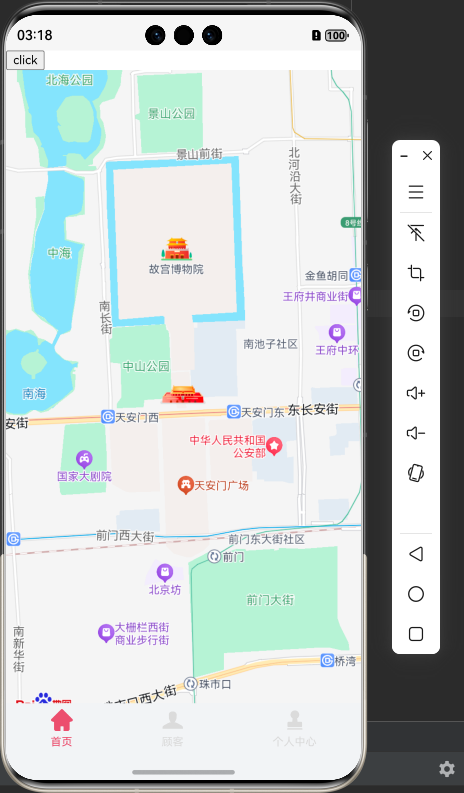464x793 pixels.
Task: Open settings via the gear icon
Action: tap(447, 769)
